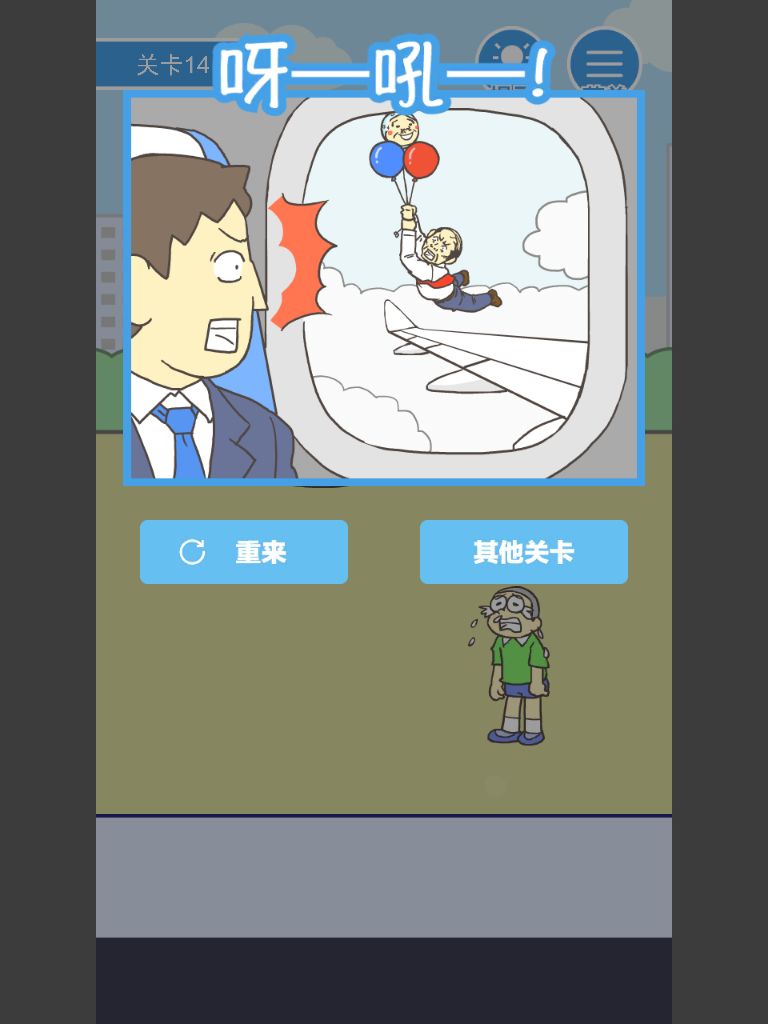This screenshot has height=1024, width=768.
Task: Select the blue balloon in the cutscene
Action: click(x=383, y=156)
